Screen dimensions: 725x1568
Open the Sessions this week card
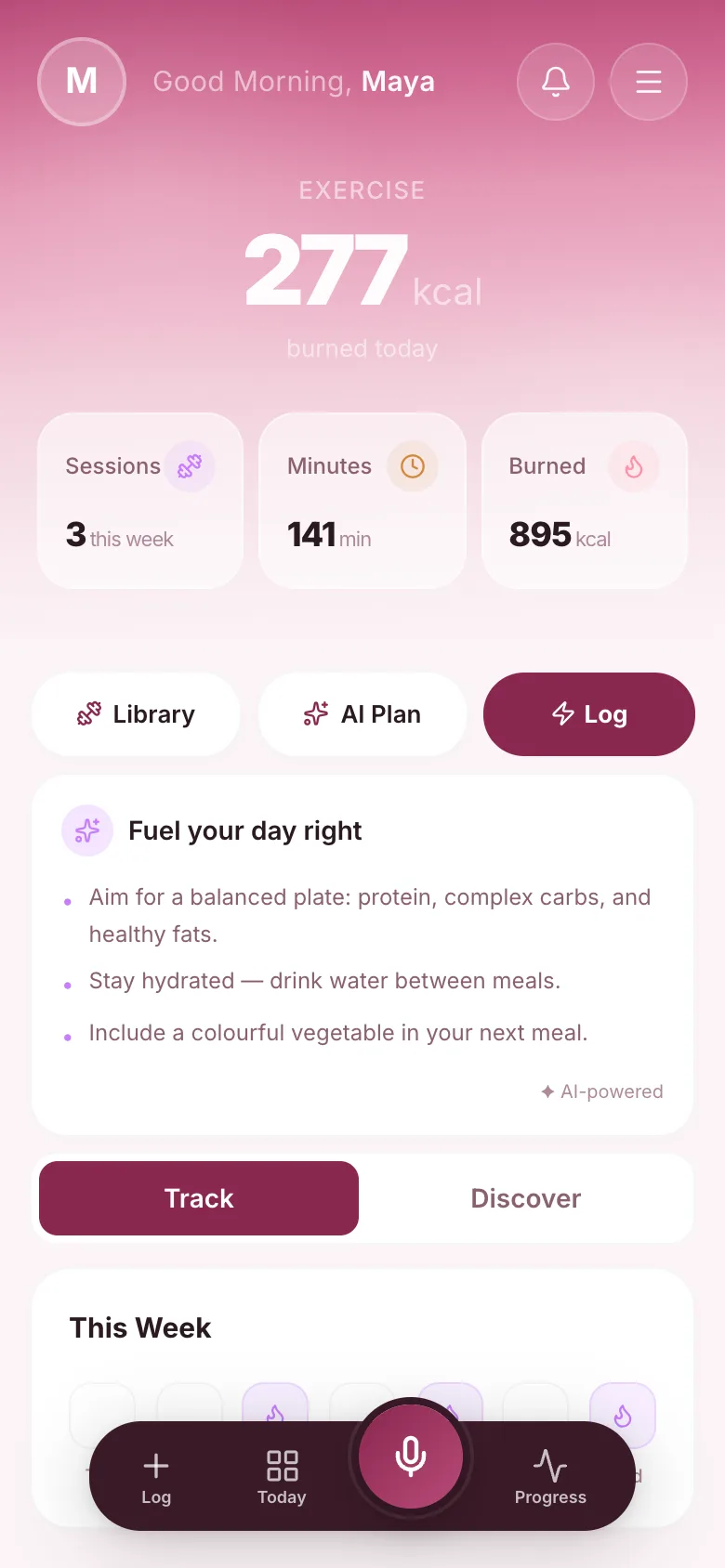[x=140, y=501]
